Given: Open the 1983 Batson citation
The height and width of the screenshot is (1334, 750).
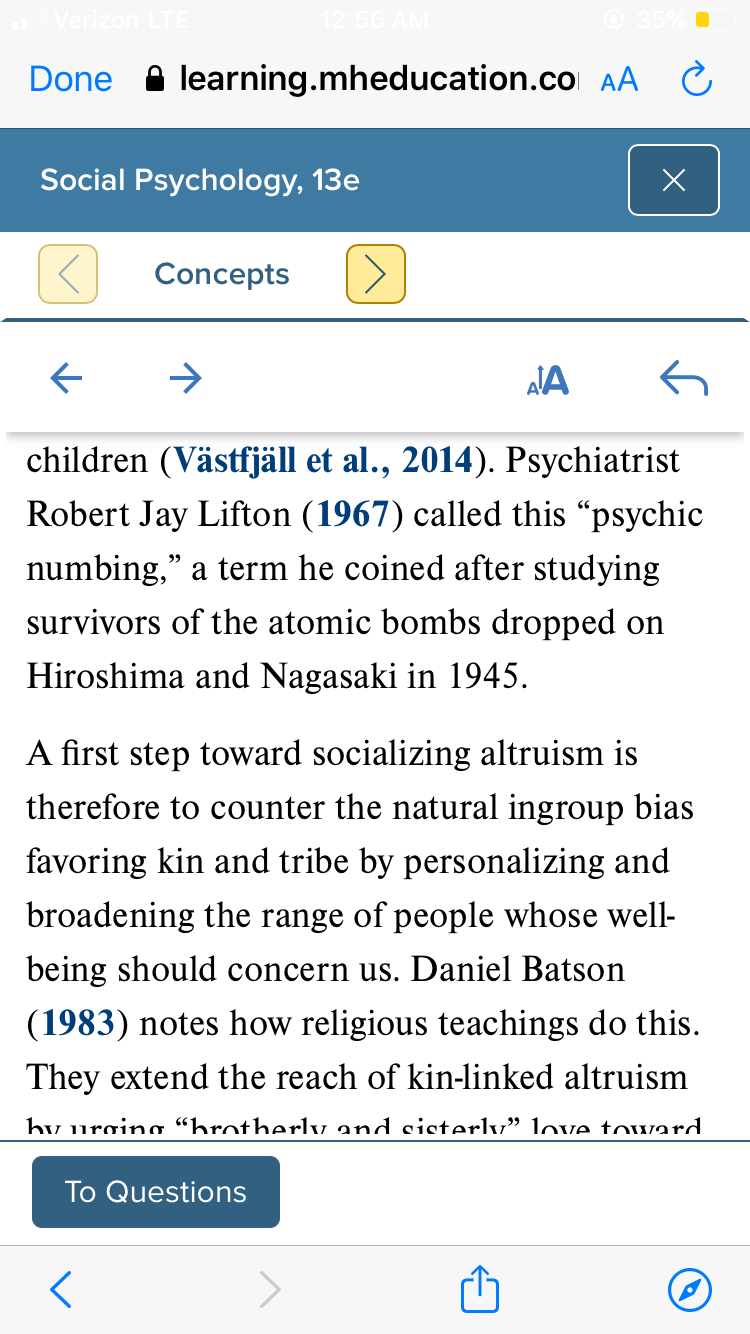Looking at the screenshot, I should pyautogui.click(x=78, y=1022).
